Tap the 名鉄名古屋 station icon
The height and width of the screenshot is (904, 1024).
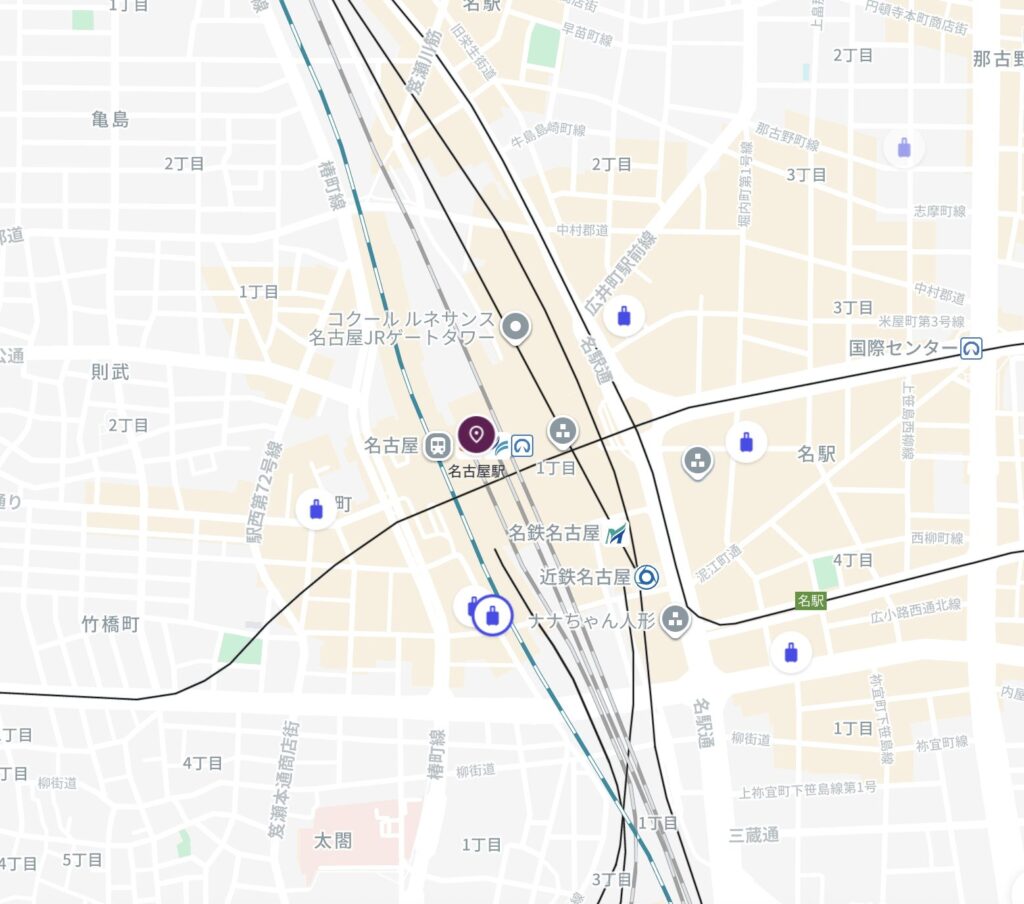(x=617, y=533)
